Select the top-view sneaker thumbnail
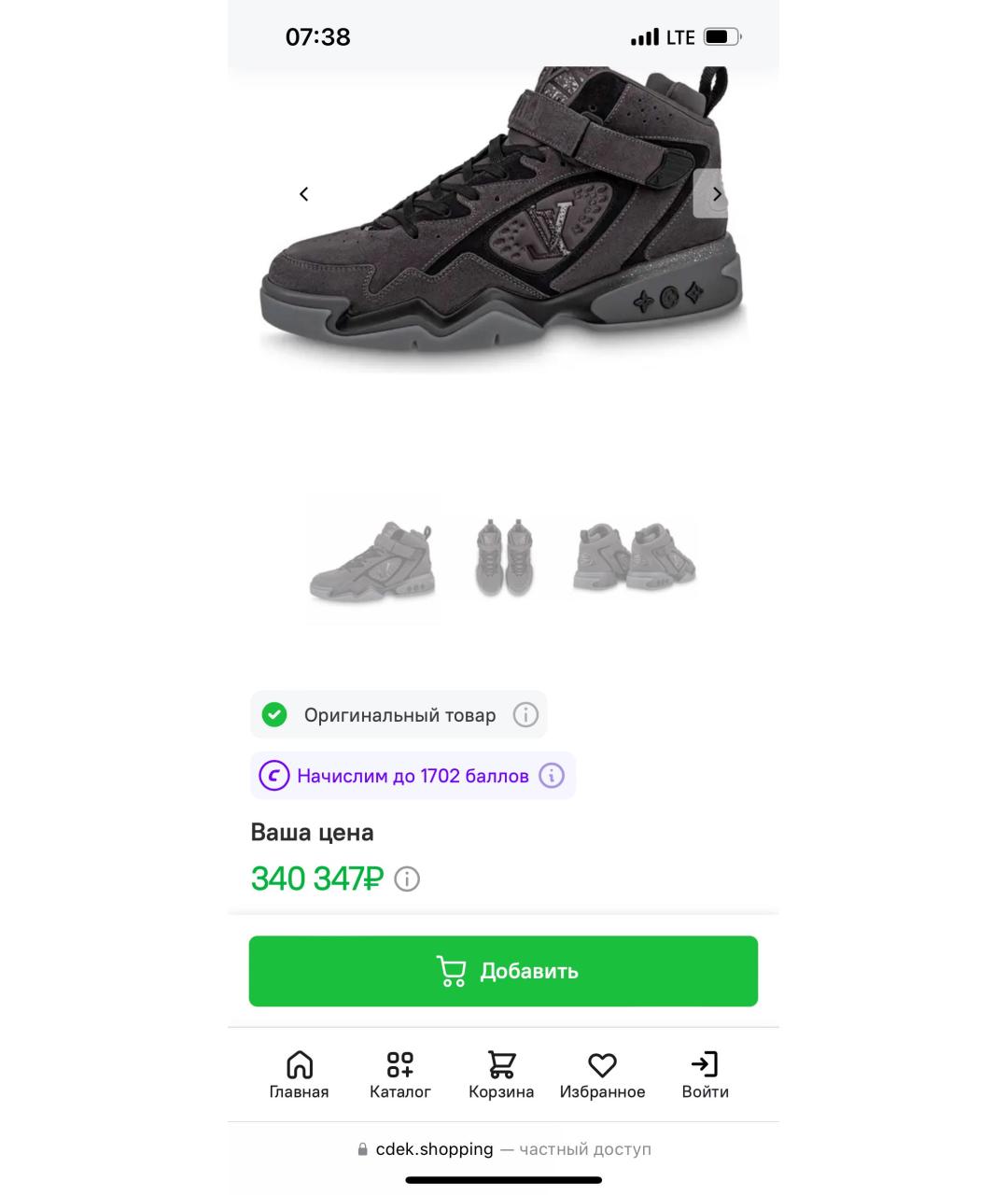1008x1195 pixels. (x=503, y=559)
